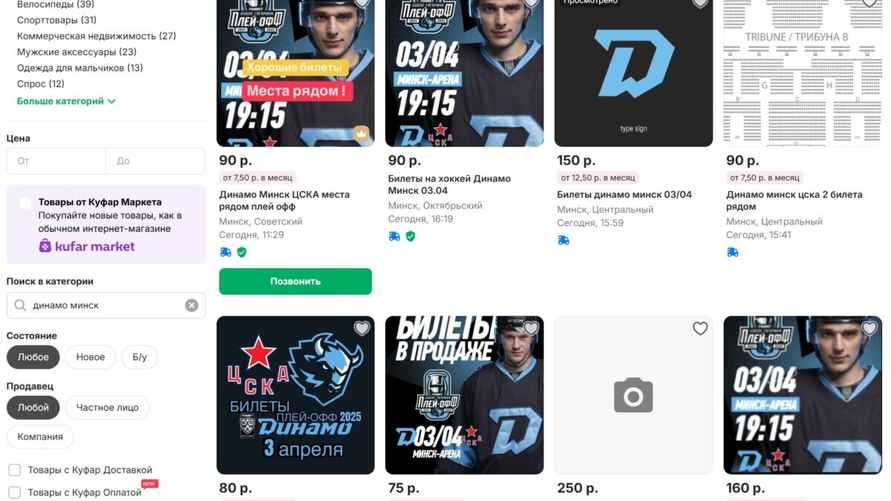Open the Динамо Минск ЦСКА места рядом listing
Image resolution: width=891 pixels, height=501 pixels.
click(x=284, y=201)
